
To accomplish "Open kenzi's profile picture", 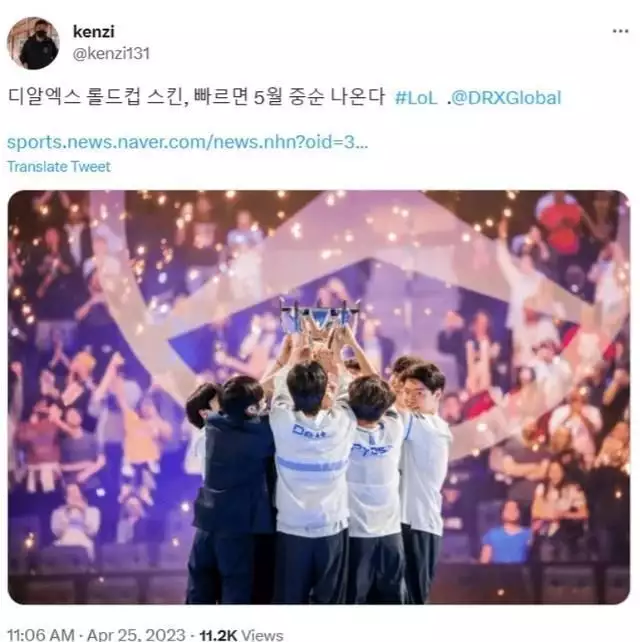I will (x=33, y=42).
